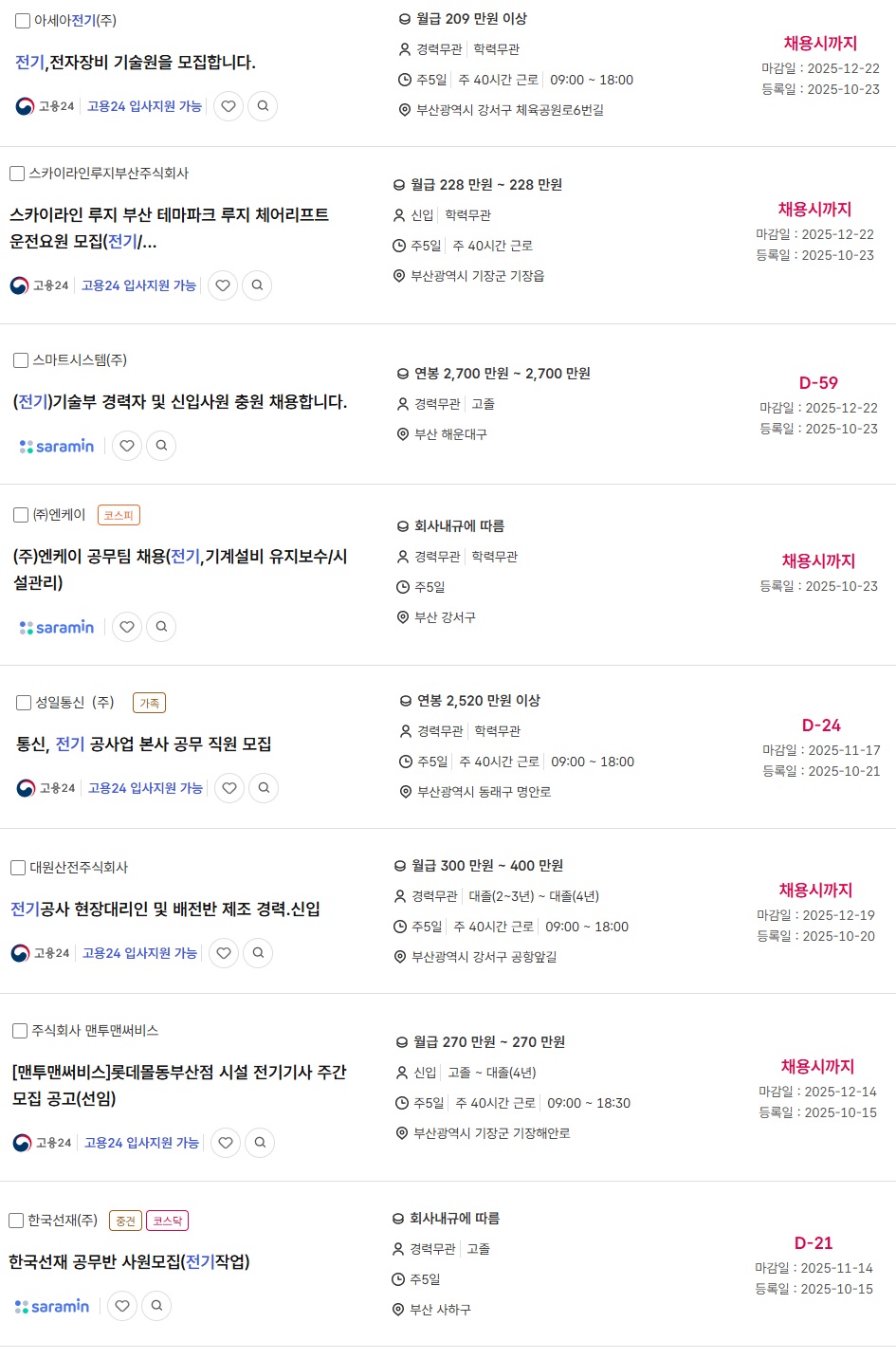This screenshot has width=896, height=1359.
Task: Apply via 고용24 입사지원 가능 for 아세아전기
Action: (x=144, y=106)
